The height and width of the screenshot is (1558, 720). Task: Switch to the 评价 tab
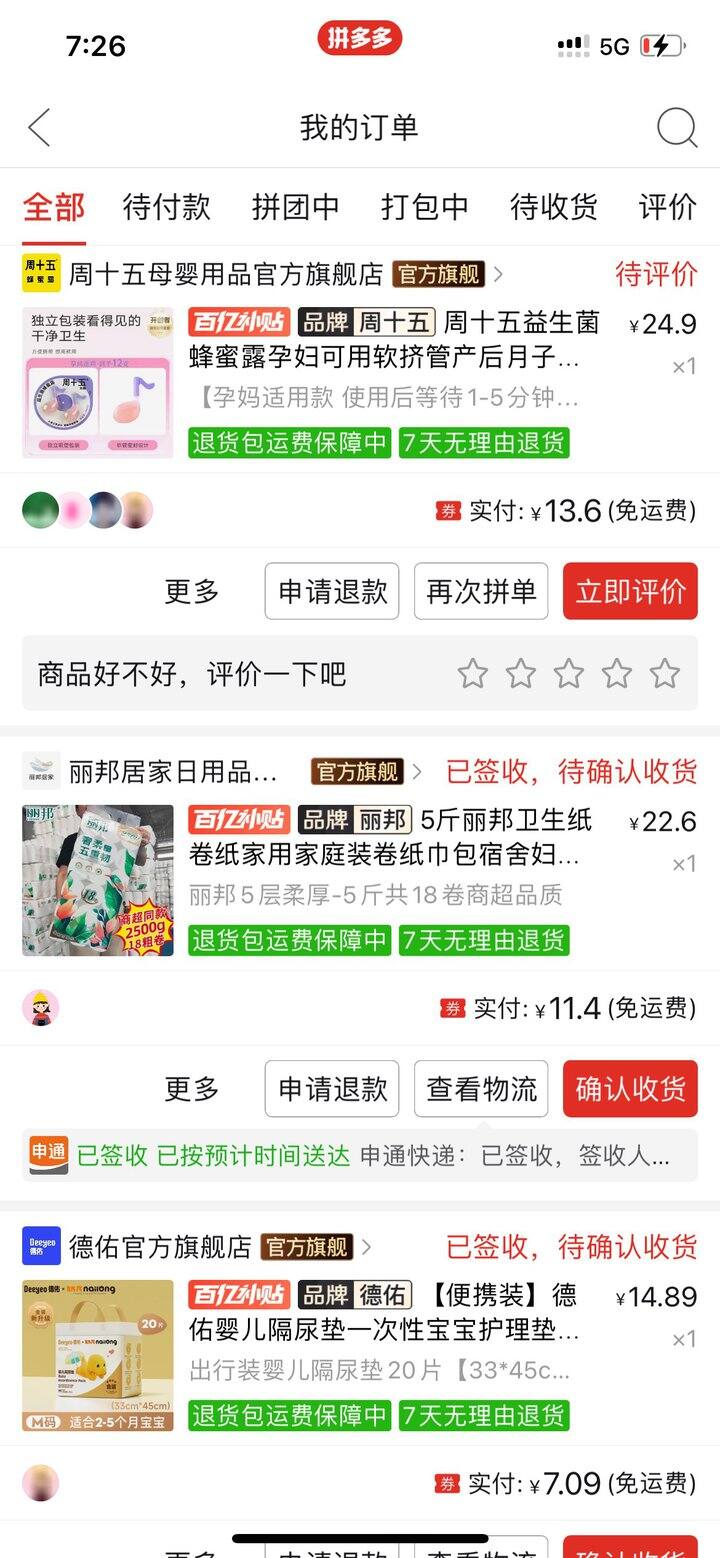click(x=667, y=207)
